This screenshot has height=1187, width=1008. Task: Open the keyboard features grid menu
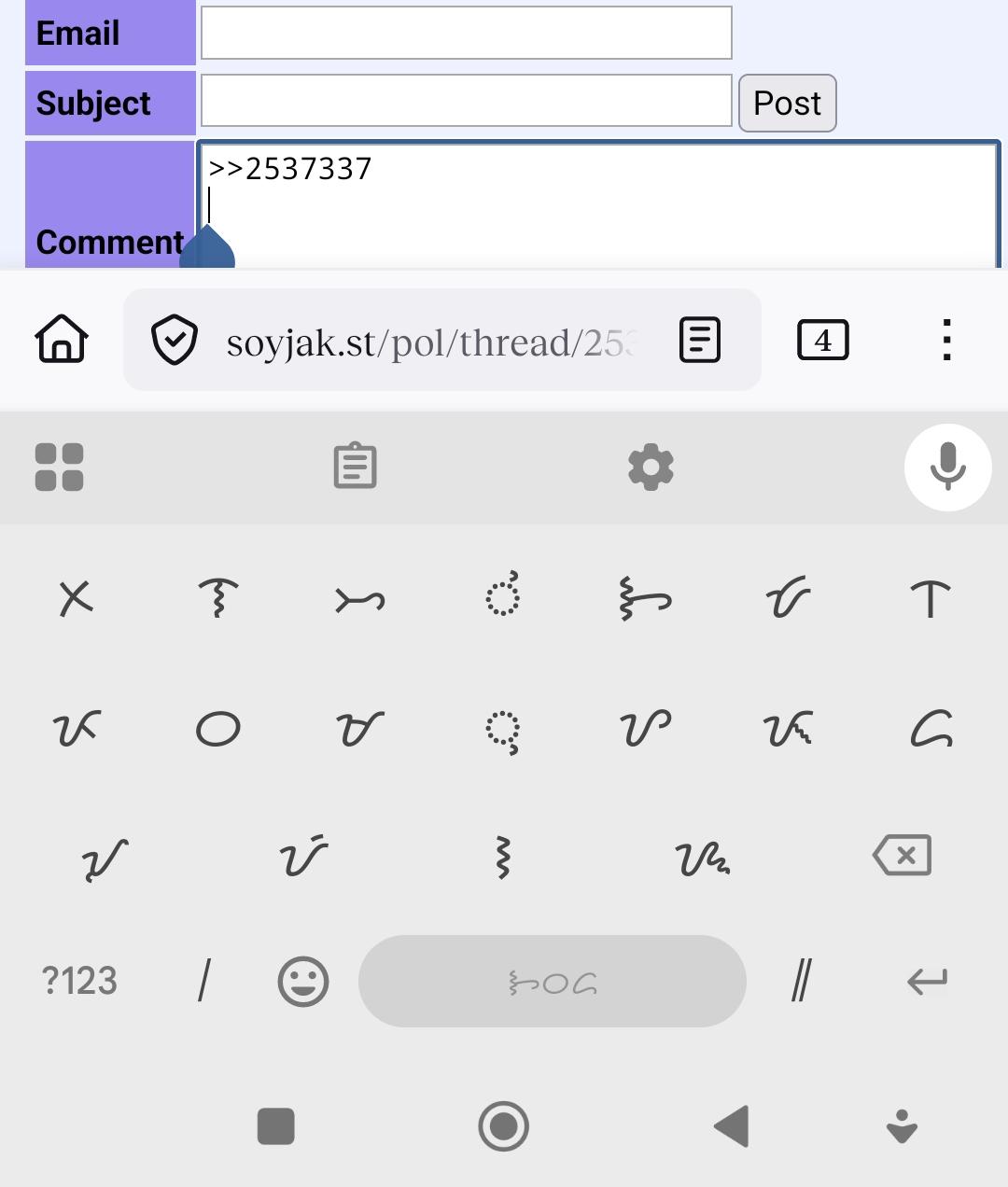pos(59,467)
